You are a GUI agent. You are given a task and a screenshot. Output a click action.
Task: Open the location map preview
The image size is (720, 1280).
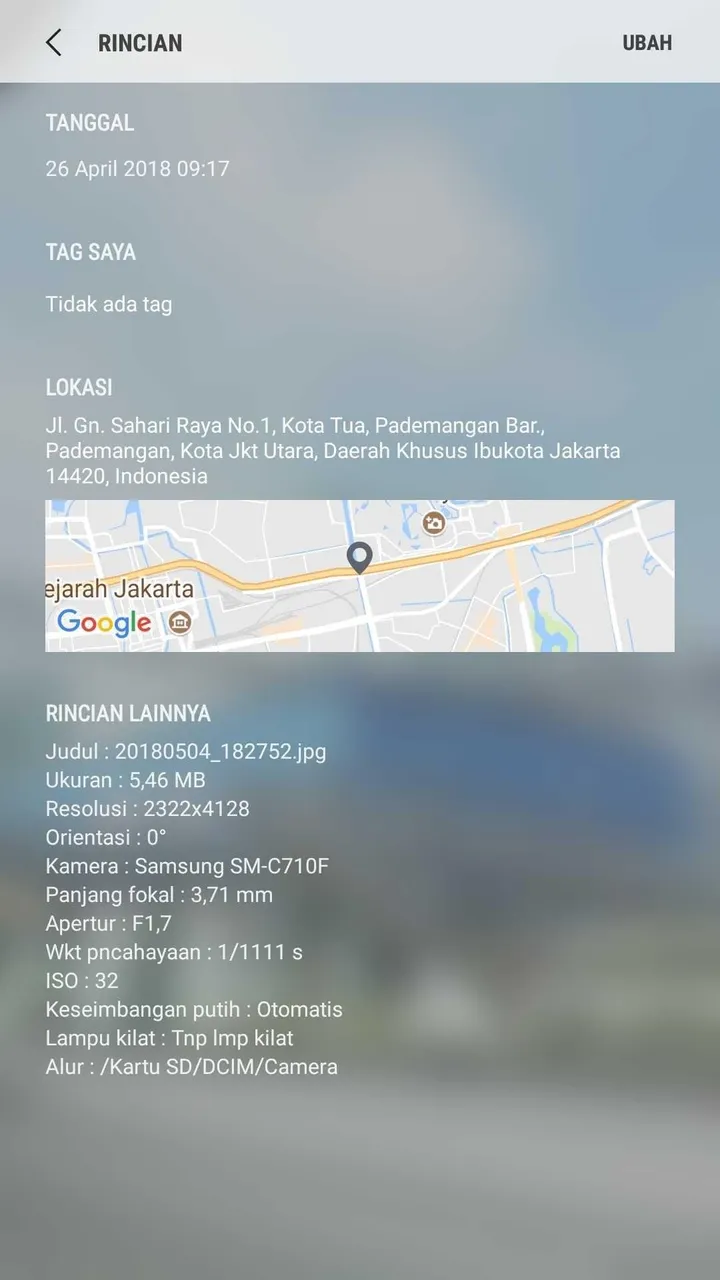click(359, 576)
